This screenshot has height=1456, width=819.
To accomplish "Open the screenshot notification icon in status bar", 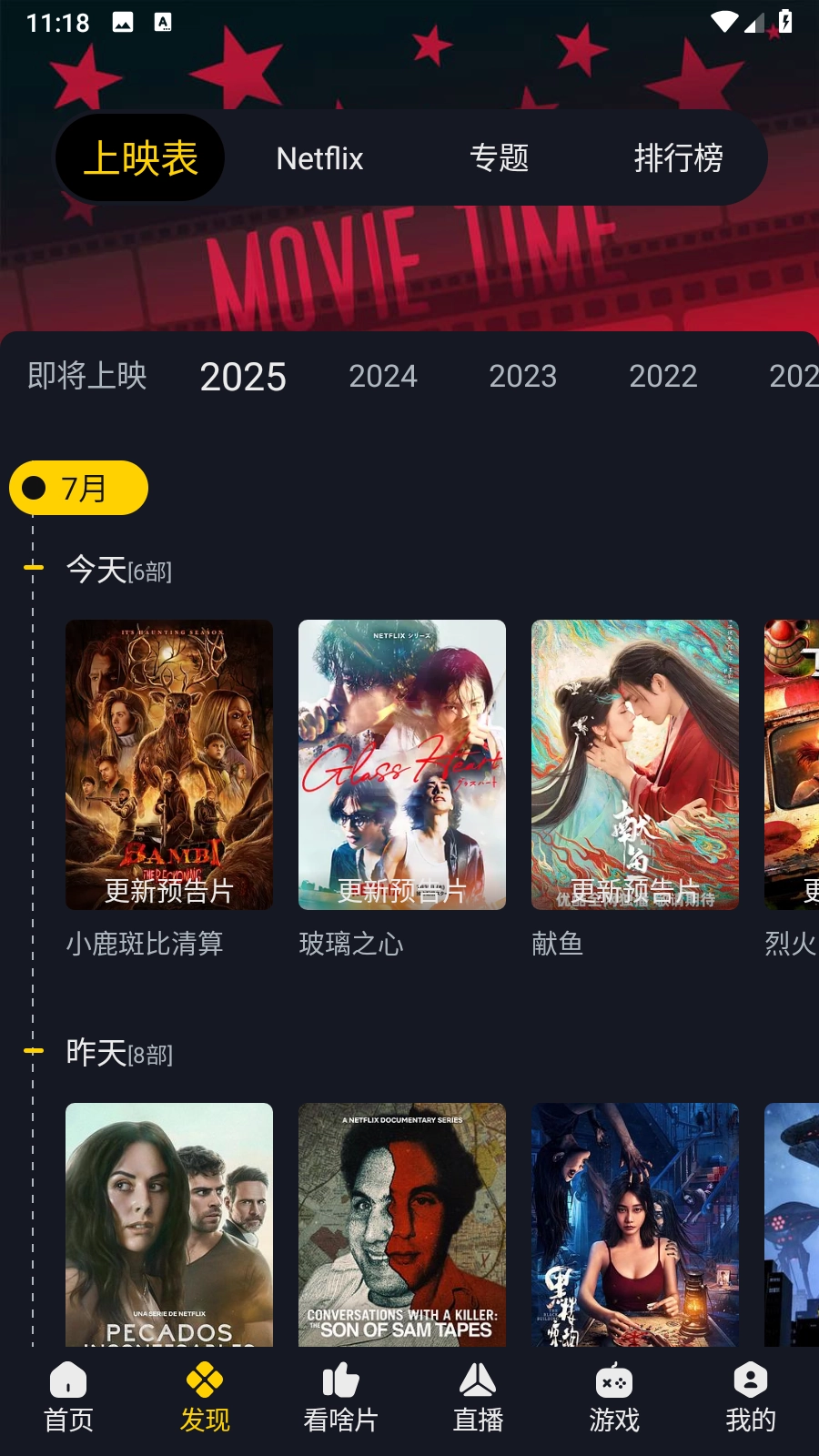I will coord(121,20).
